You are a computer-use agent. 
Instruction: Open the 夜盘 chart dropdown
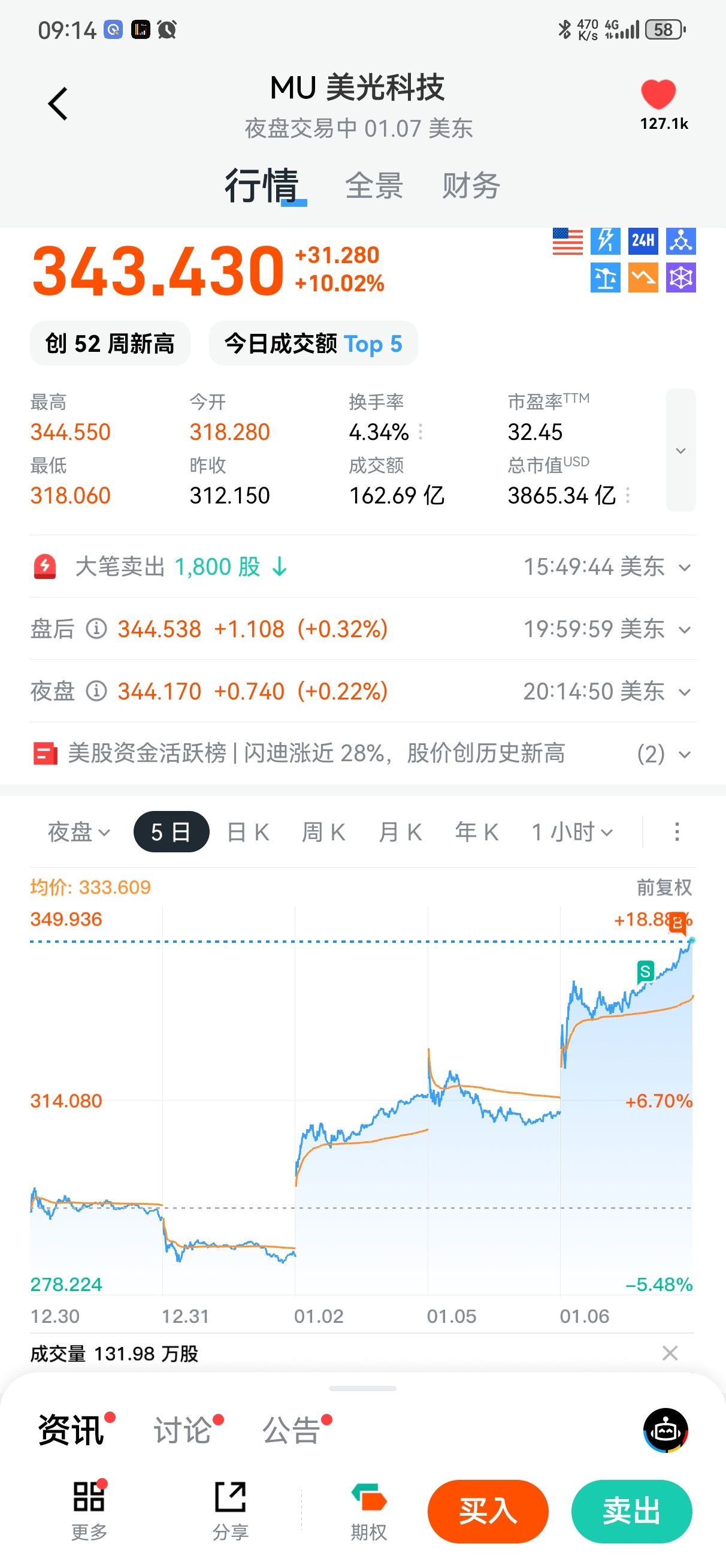79,832
